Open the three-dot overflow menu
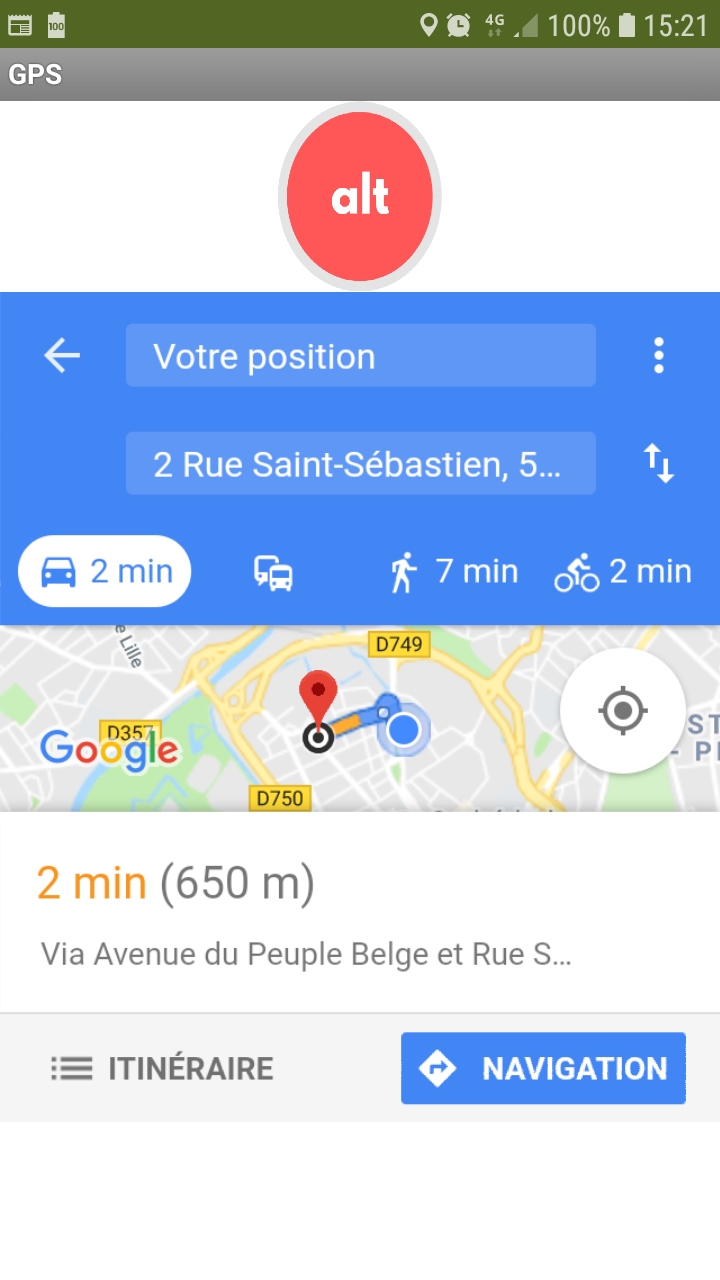Screen dimensions: 720x1280 point(658,355)
